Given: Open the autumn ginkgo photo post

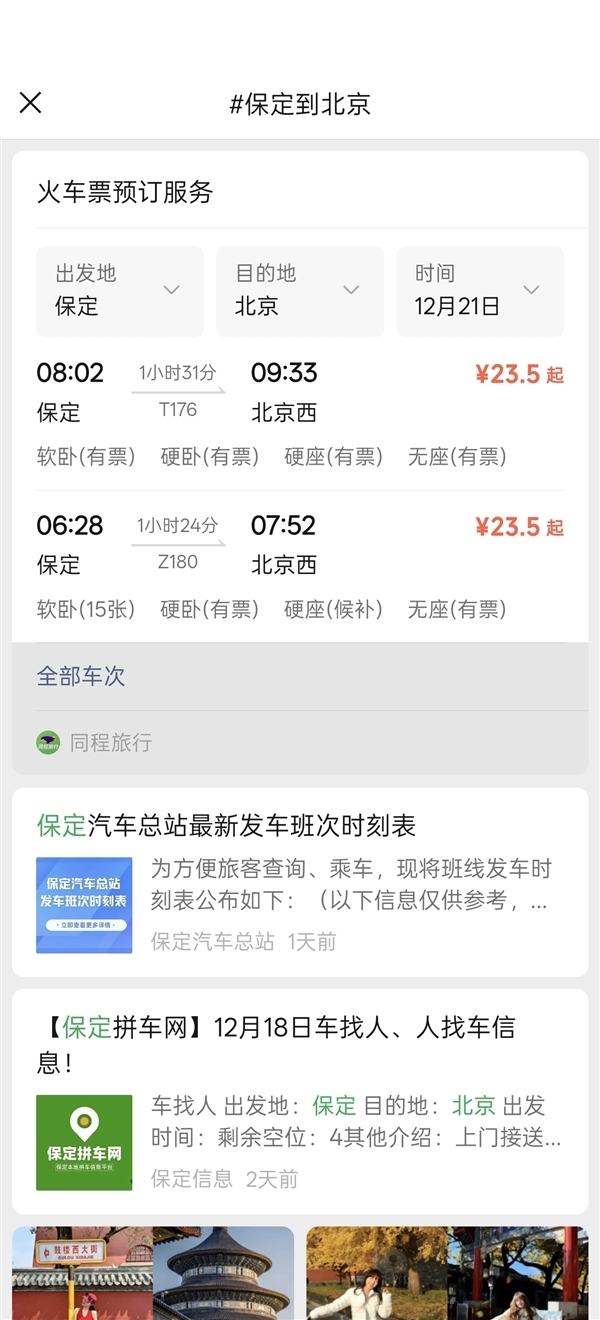Looking at the screenshot, I should [x=447, y=1273].
